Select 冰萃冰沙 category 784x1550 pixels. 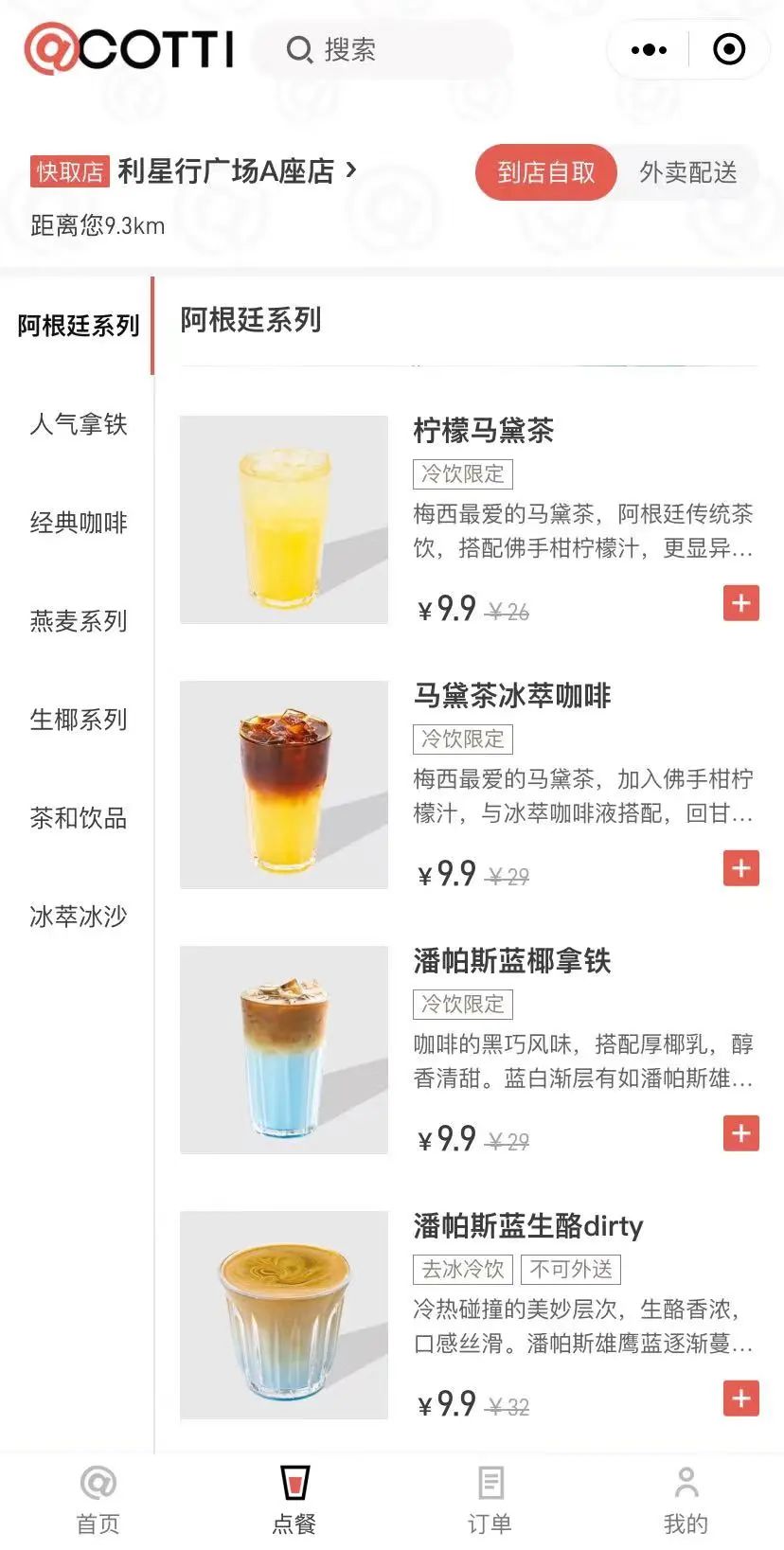tap(78, 917)
